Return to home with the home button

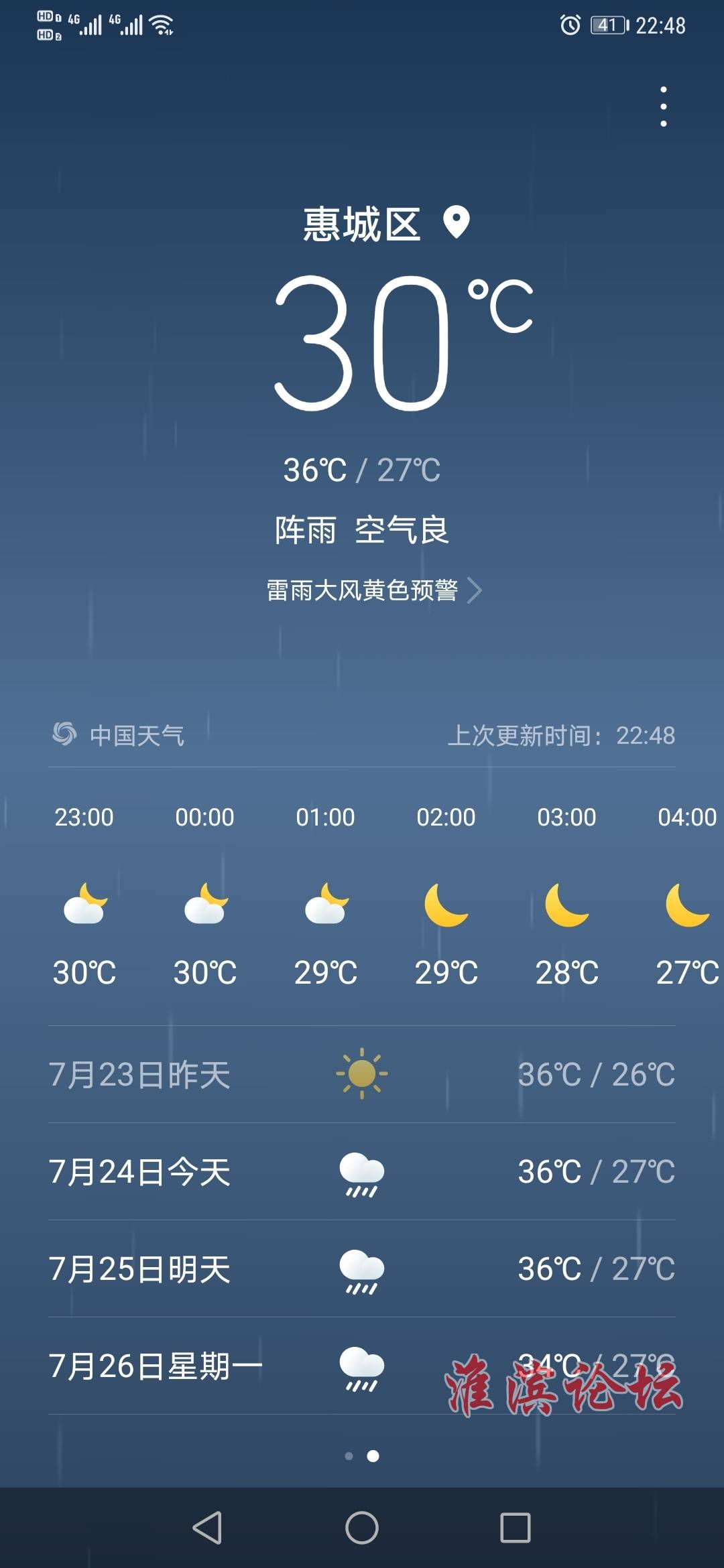pyautogui.click(x=362, y=1528)
